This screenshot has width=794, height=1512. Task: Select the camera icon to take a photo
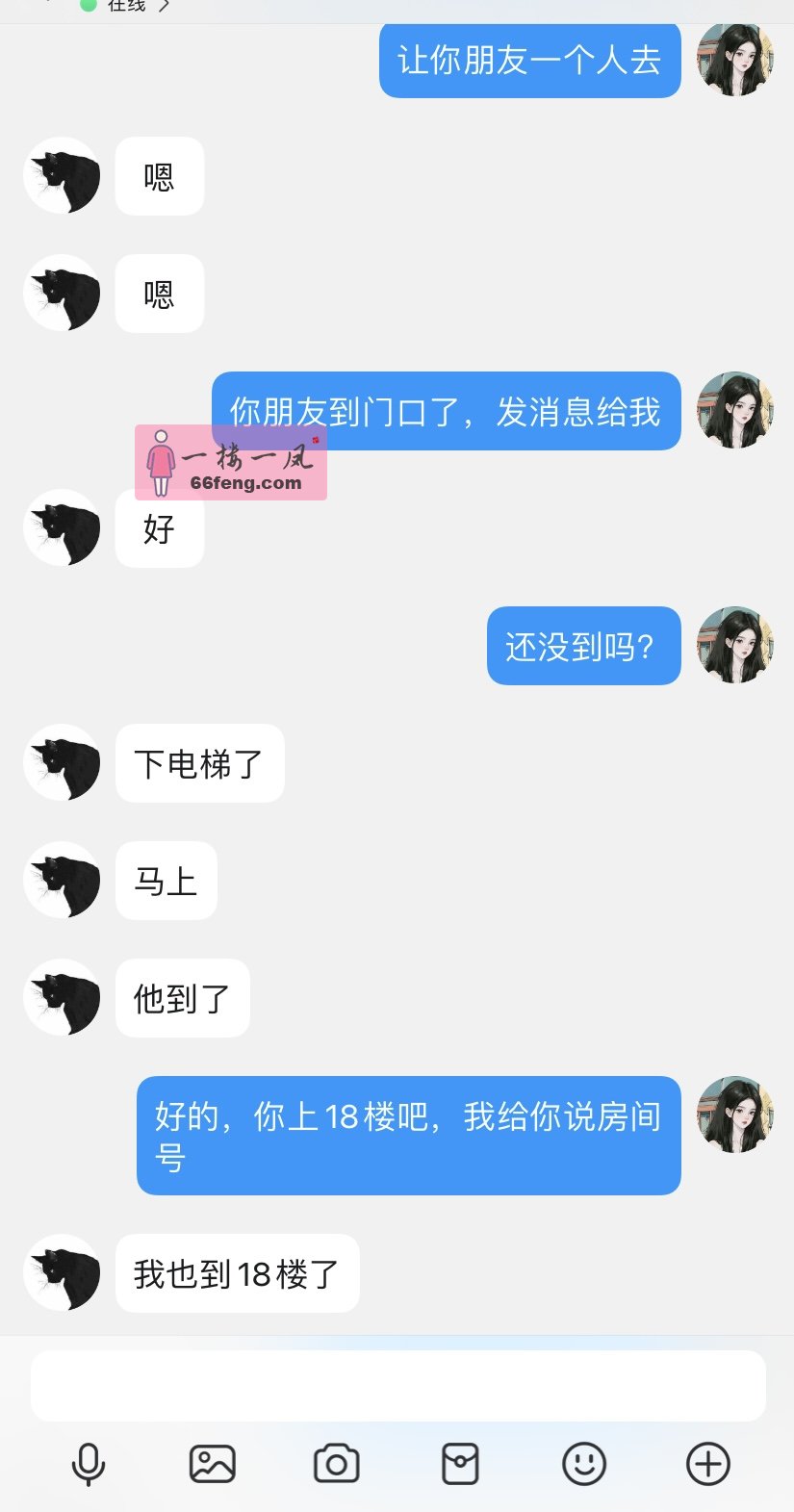pyautogui.click(x=336, y=1462)
